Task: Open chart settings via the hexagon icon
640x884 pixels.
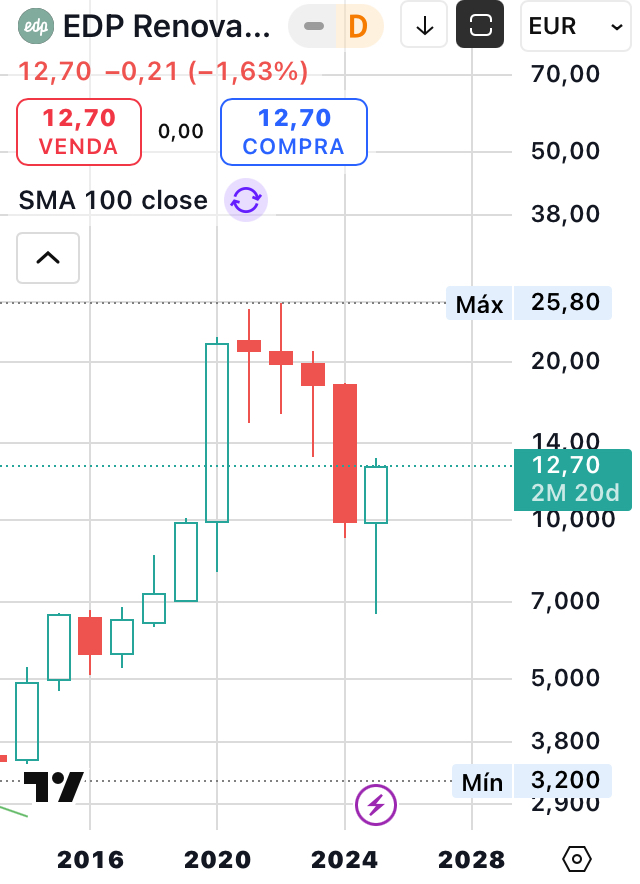Action: [x=577, y=859]
